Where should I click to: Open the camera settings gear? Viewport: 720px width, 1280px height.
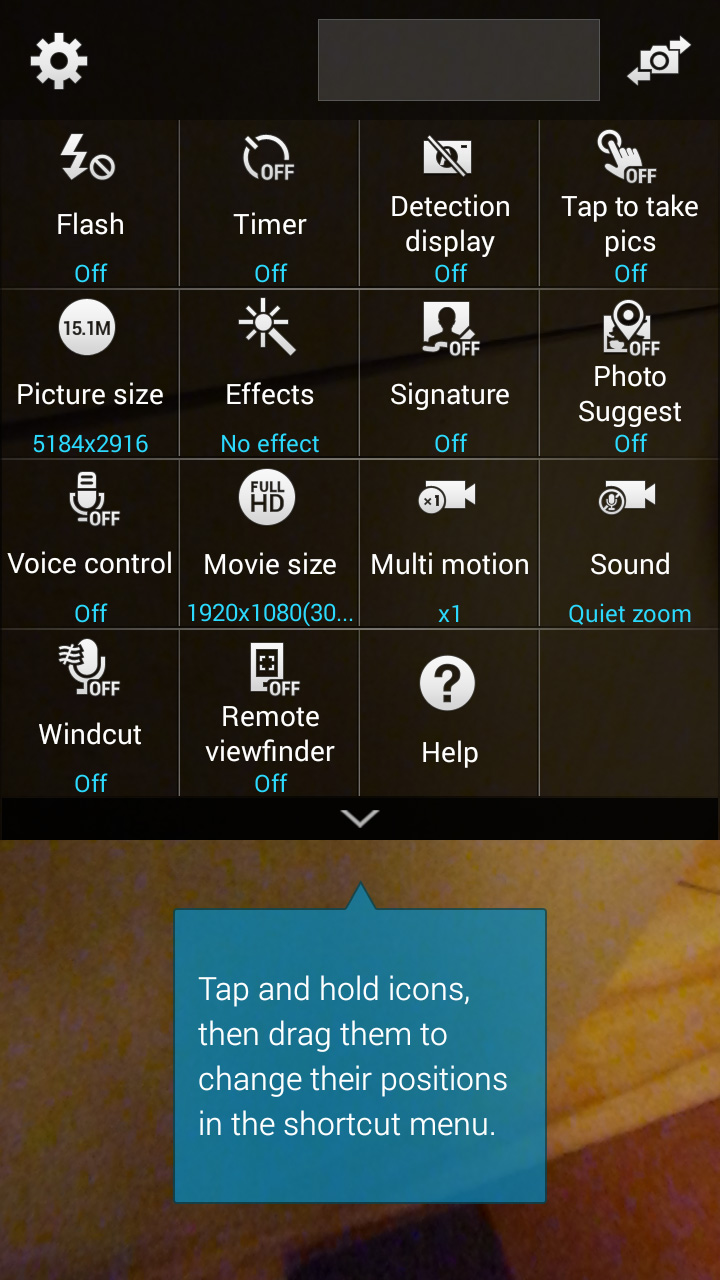[x=59, y=61]
